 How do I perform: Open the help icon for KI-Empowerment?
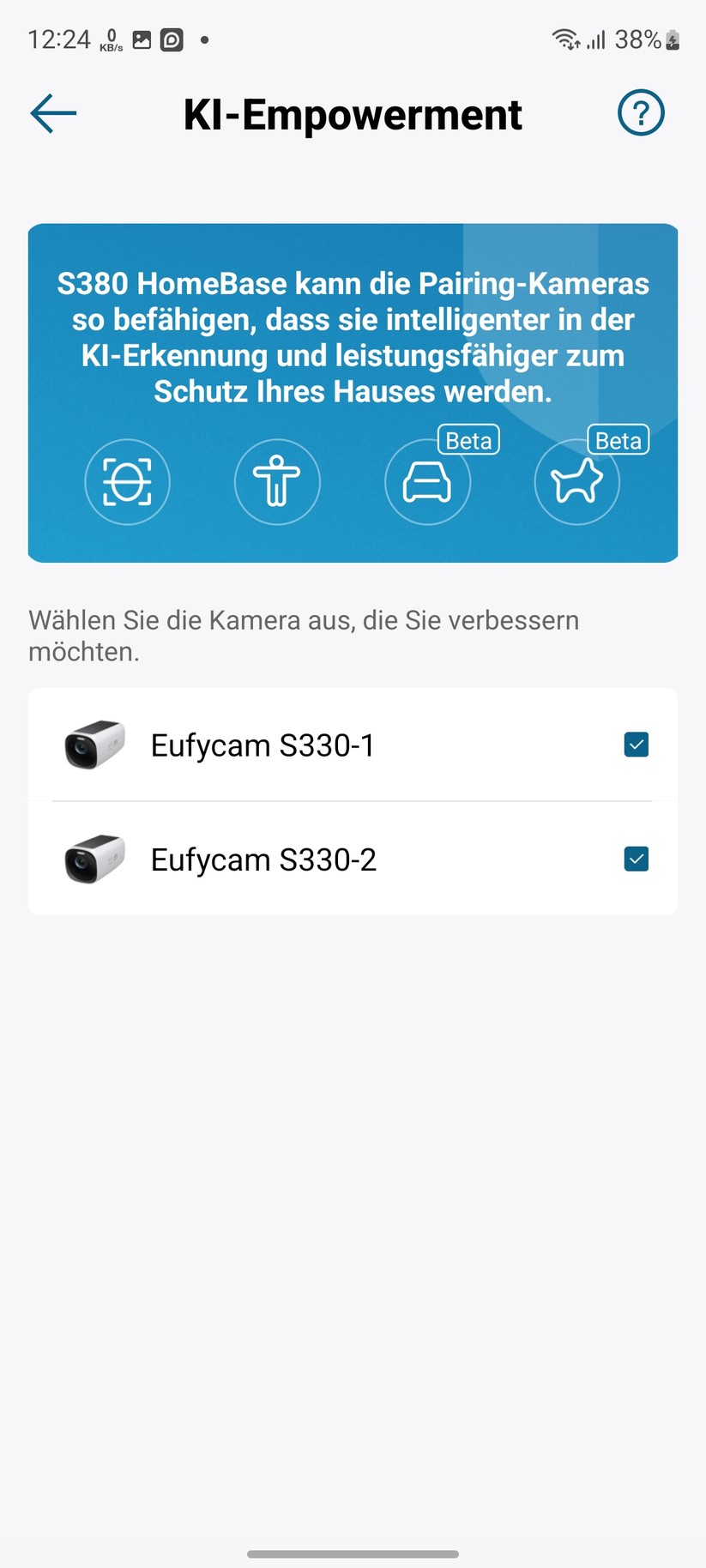coord(641,112)
